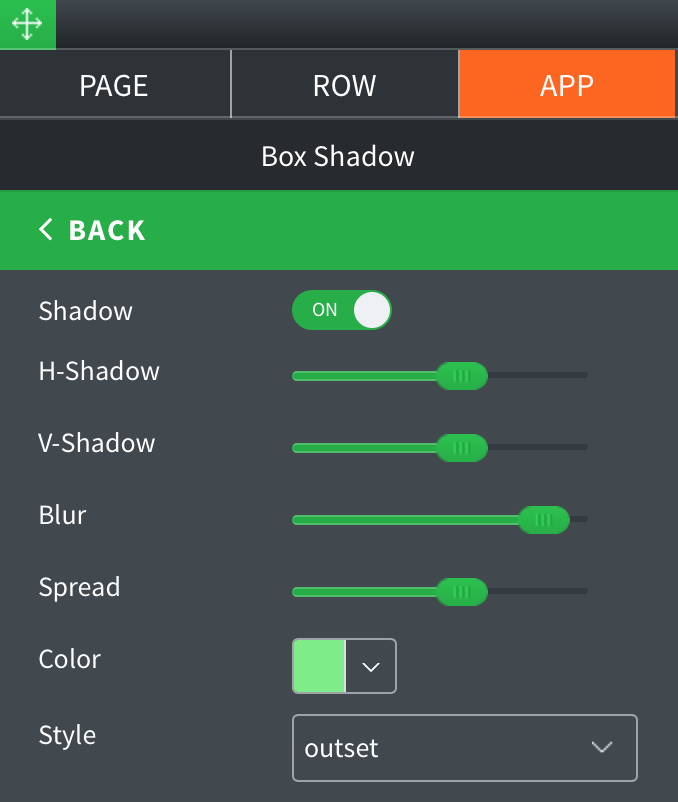This screenshot has width=678, height=802.
Task: Switch to the PAGE tab
Action: [114, 85]
